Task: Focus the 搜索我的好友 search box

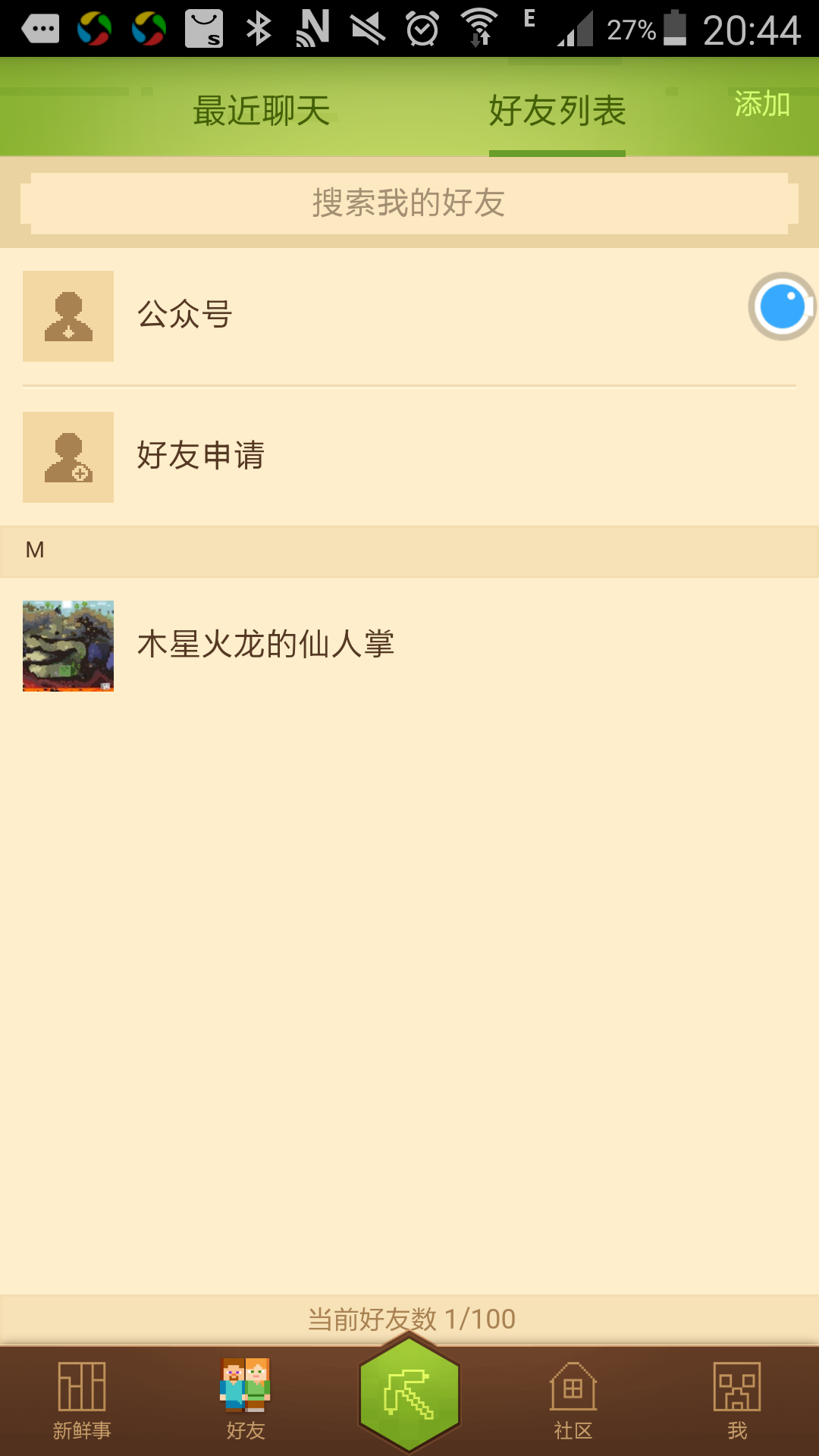Action: click(409, 203)
